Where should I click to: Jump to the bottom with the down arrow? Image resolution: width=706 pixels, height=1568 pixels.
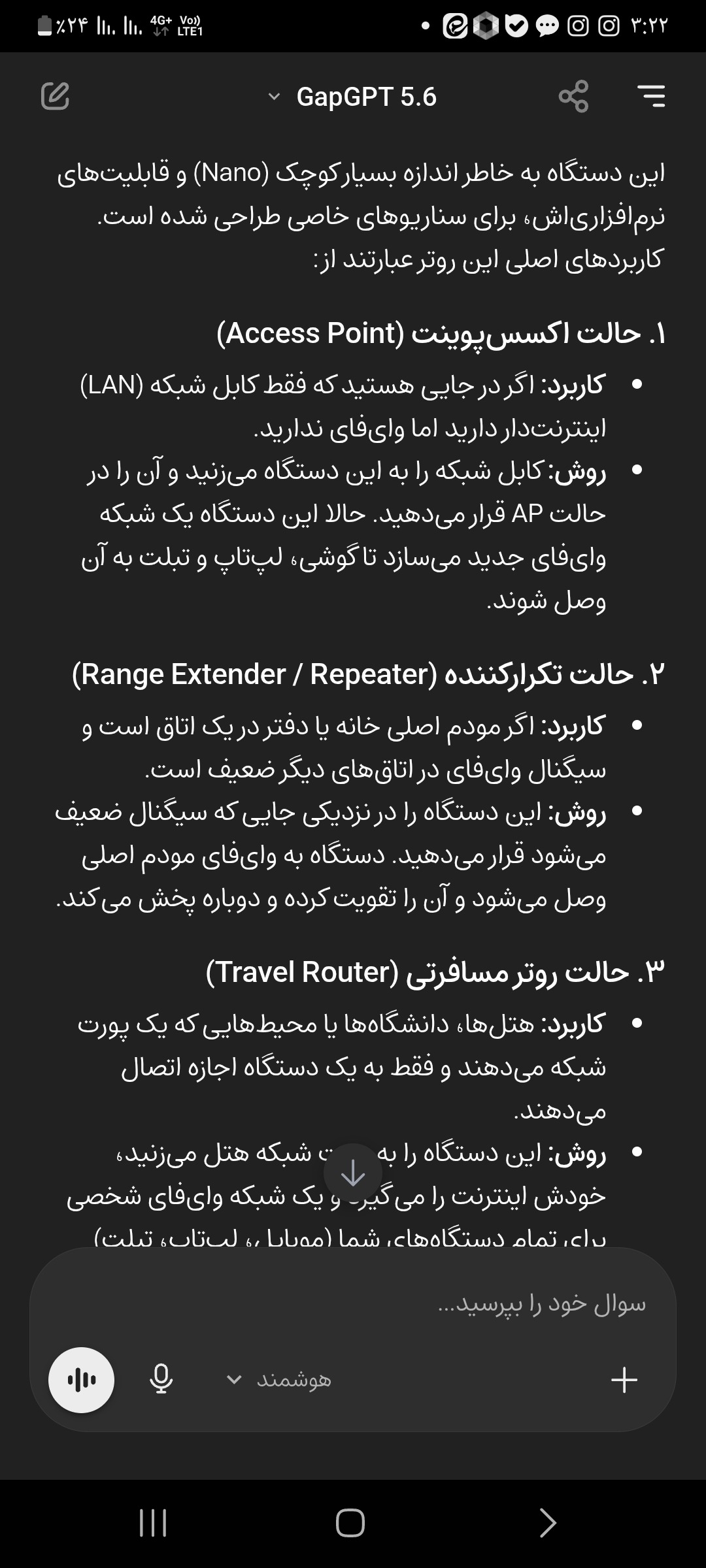tap(353, 1173)
